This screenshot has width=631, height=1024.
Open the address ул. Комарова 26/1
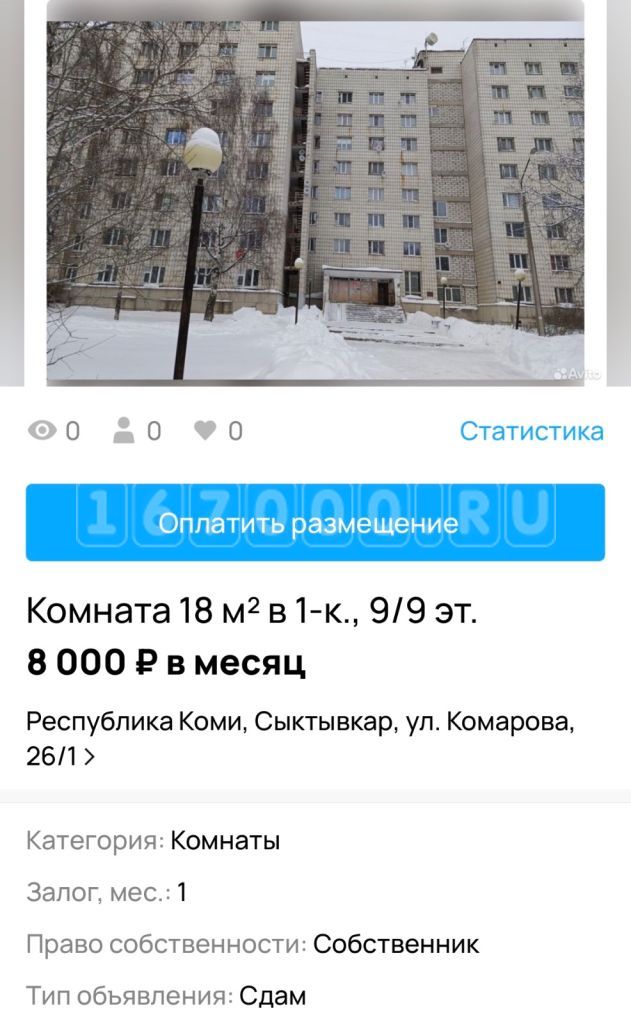pos(300,739)
